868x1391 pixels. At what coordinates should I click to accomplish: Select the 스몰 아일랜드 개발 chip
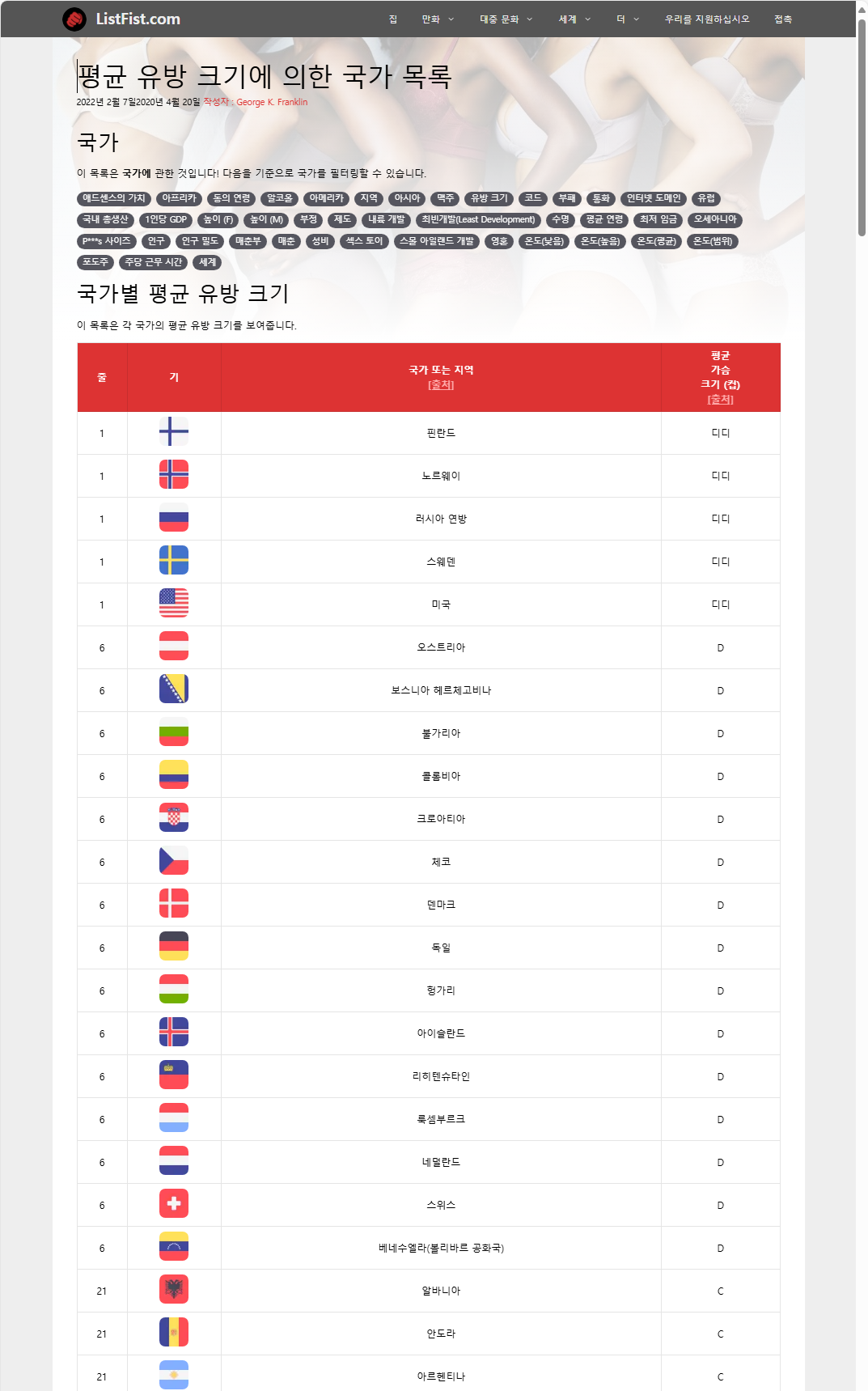coord(437,241)
